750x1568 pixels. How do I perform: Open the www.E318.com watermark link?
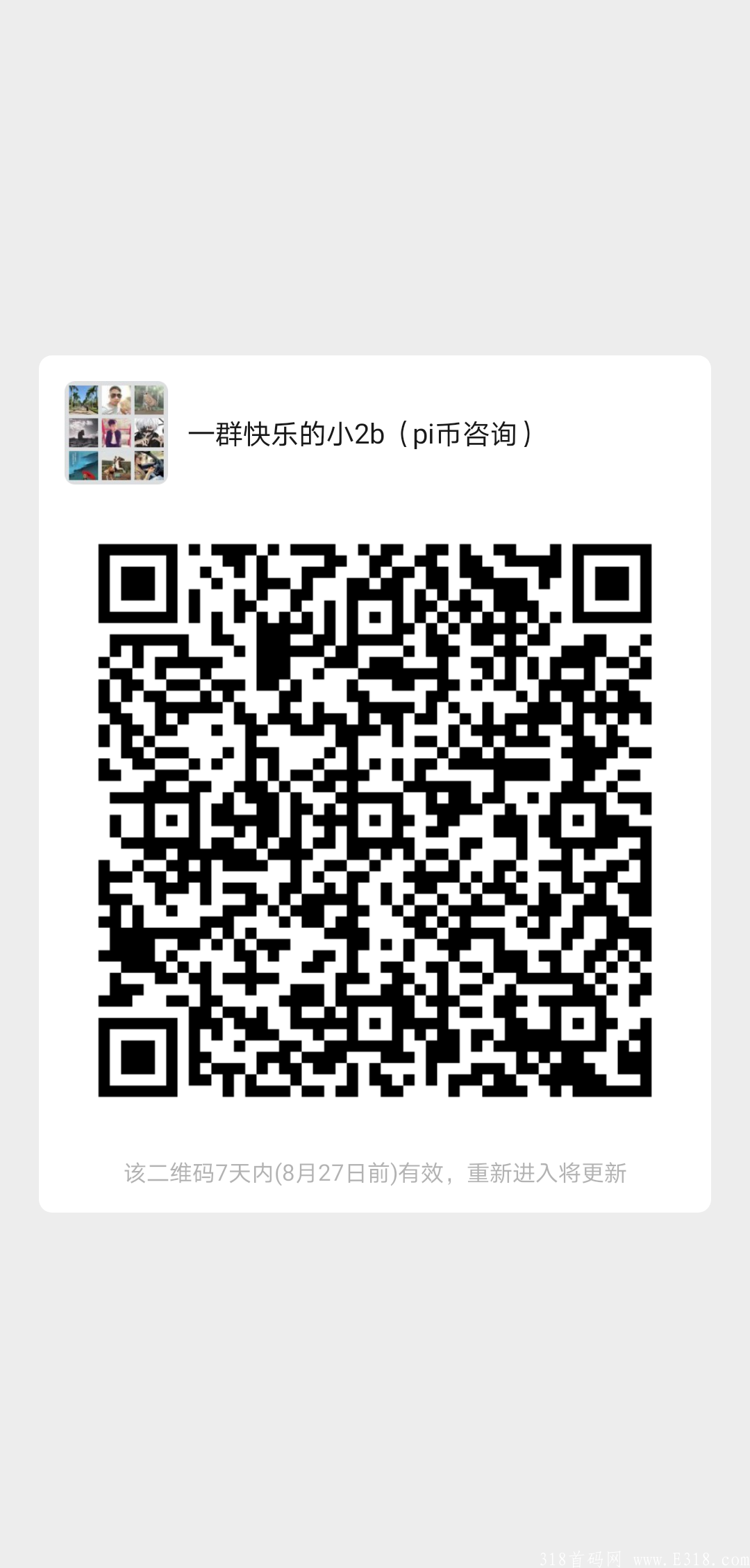pyautogui.click(x=691, y=1559)
